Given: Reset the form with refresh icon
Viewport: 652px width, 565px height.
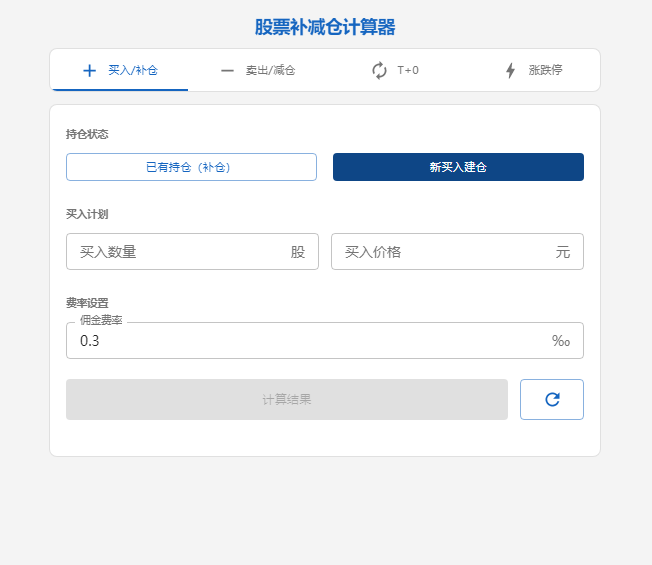Looking at the screenshot, I should [x=552, y=400].
